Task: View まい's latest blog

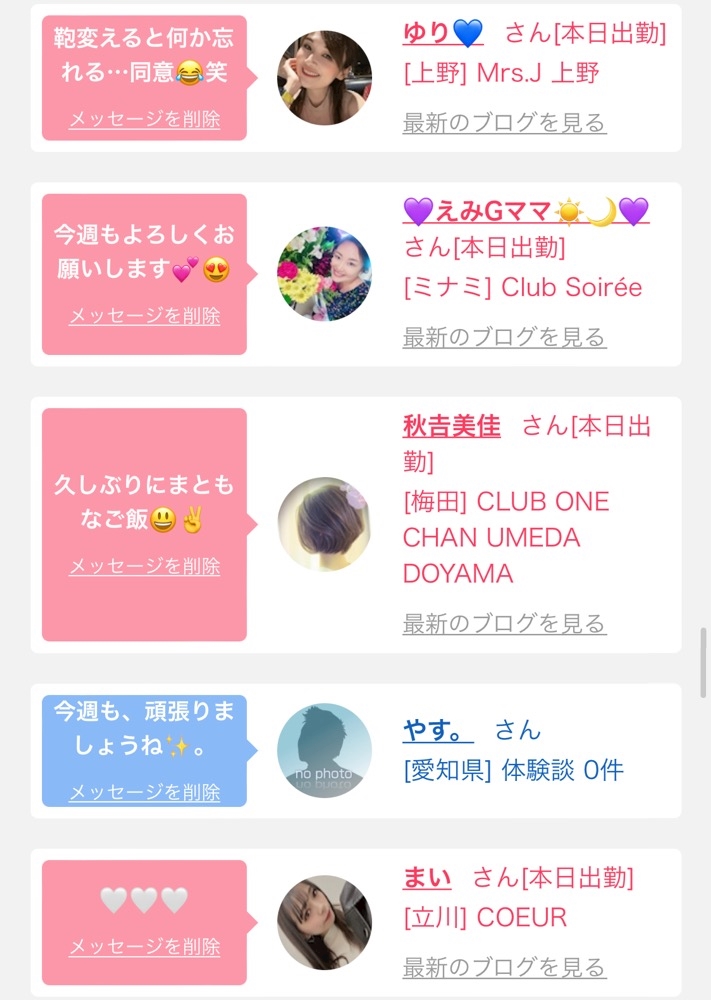Action: pyautogui.click(x=504, y=967)
